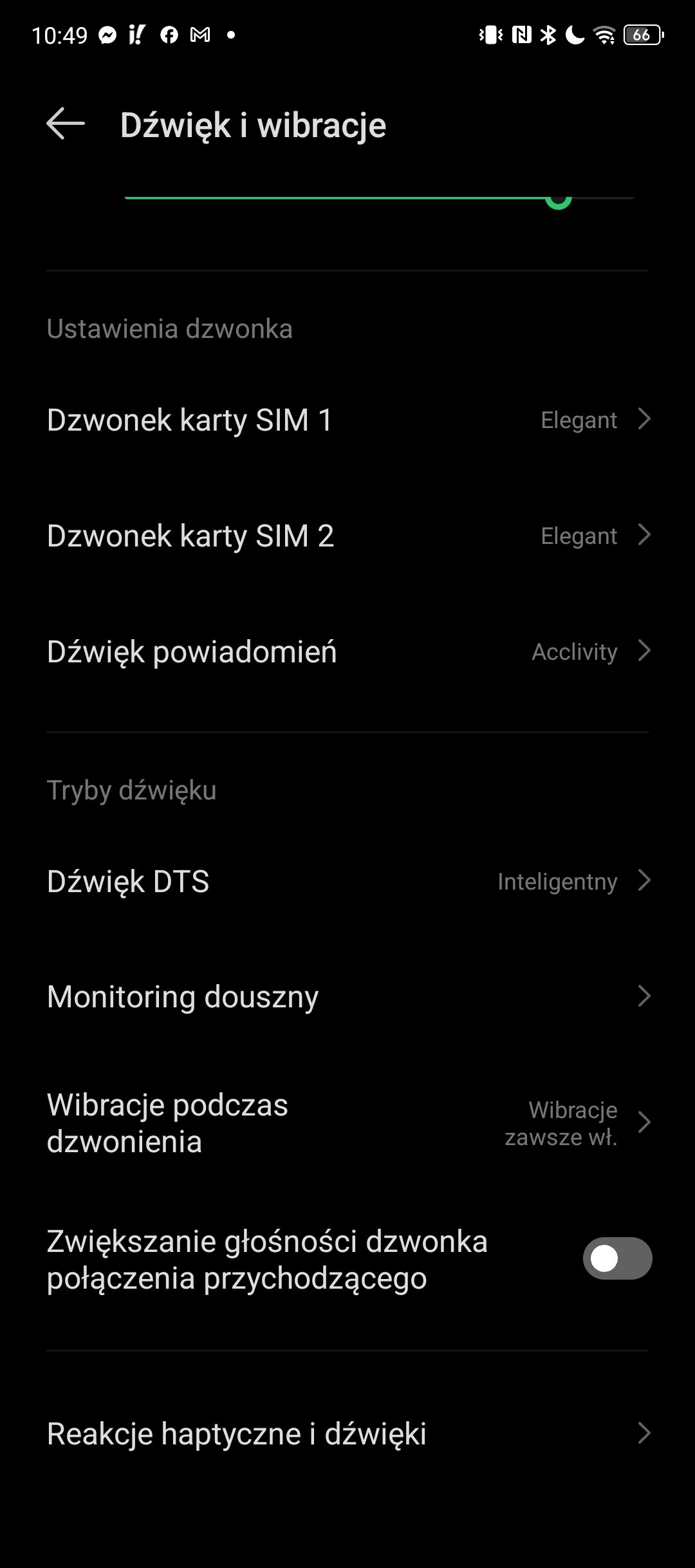The height and width of the screenshot is (1568, 695).
Task: Open Reakcje haptyczne i dźwięki
Action: 347,1433
